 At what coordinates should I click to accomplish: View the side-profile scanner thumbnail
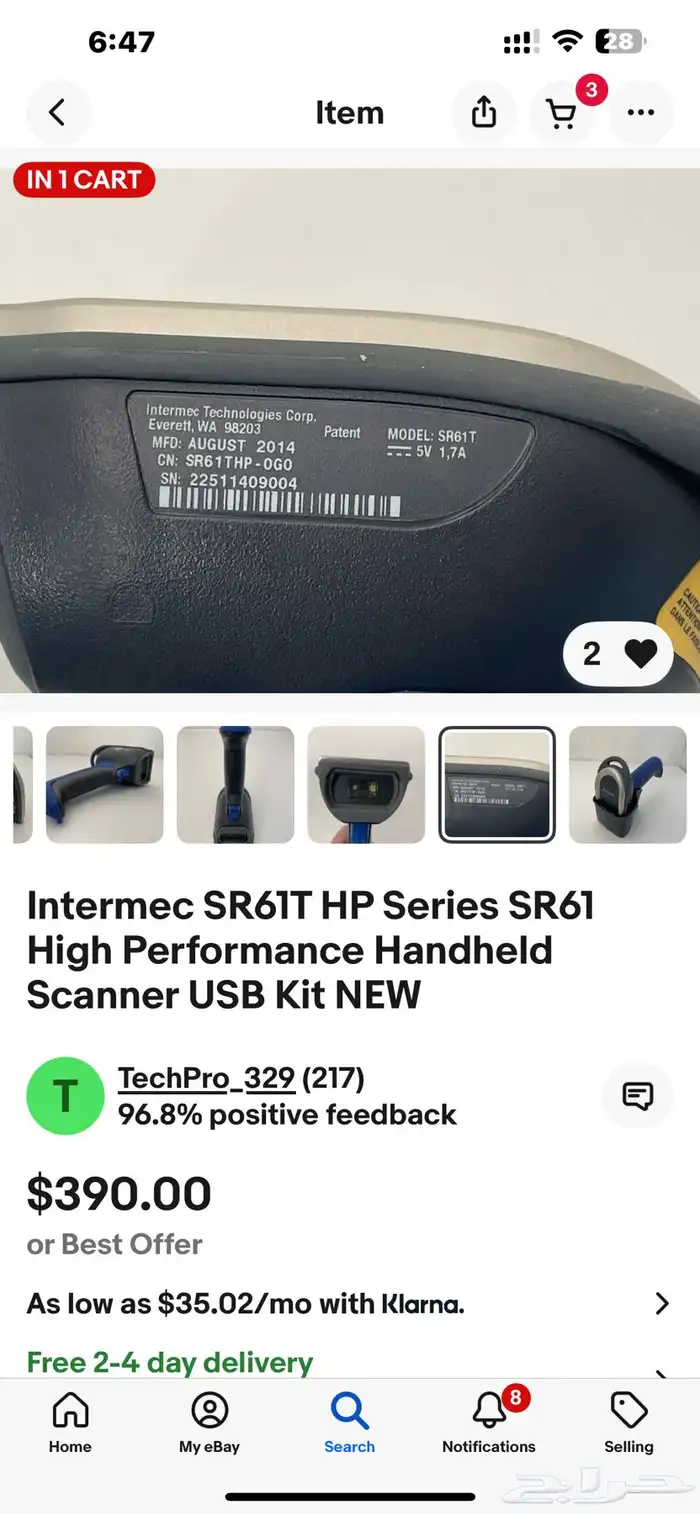tap(104, 784)
